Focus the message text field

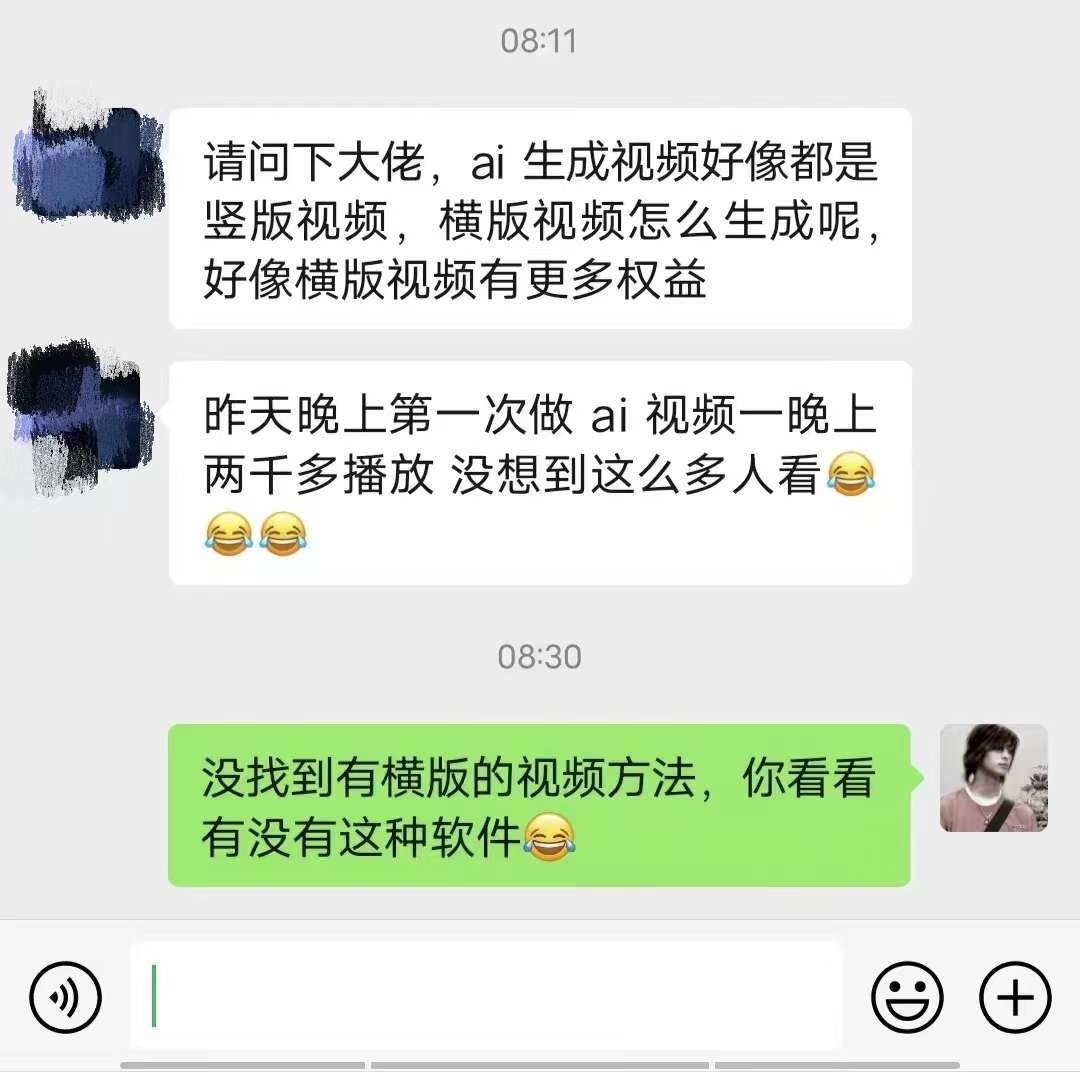tap(487, 997)
